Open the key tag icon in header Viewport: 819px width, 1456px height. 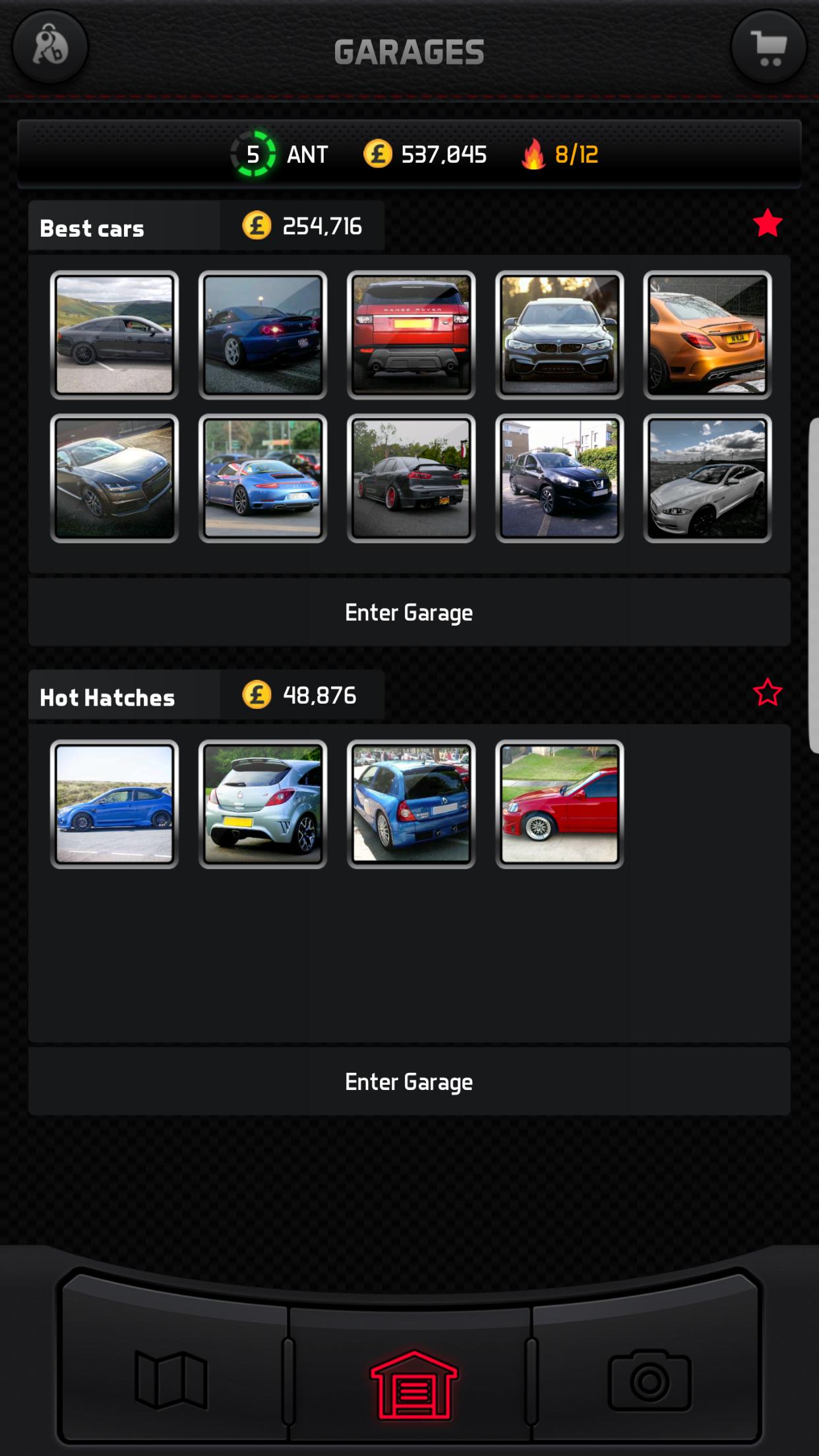(x=50, y=47)
